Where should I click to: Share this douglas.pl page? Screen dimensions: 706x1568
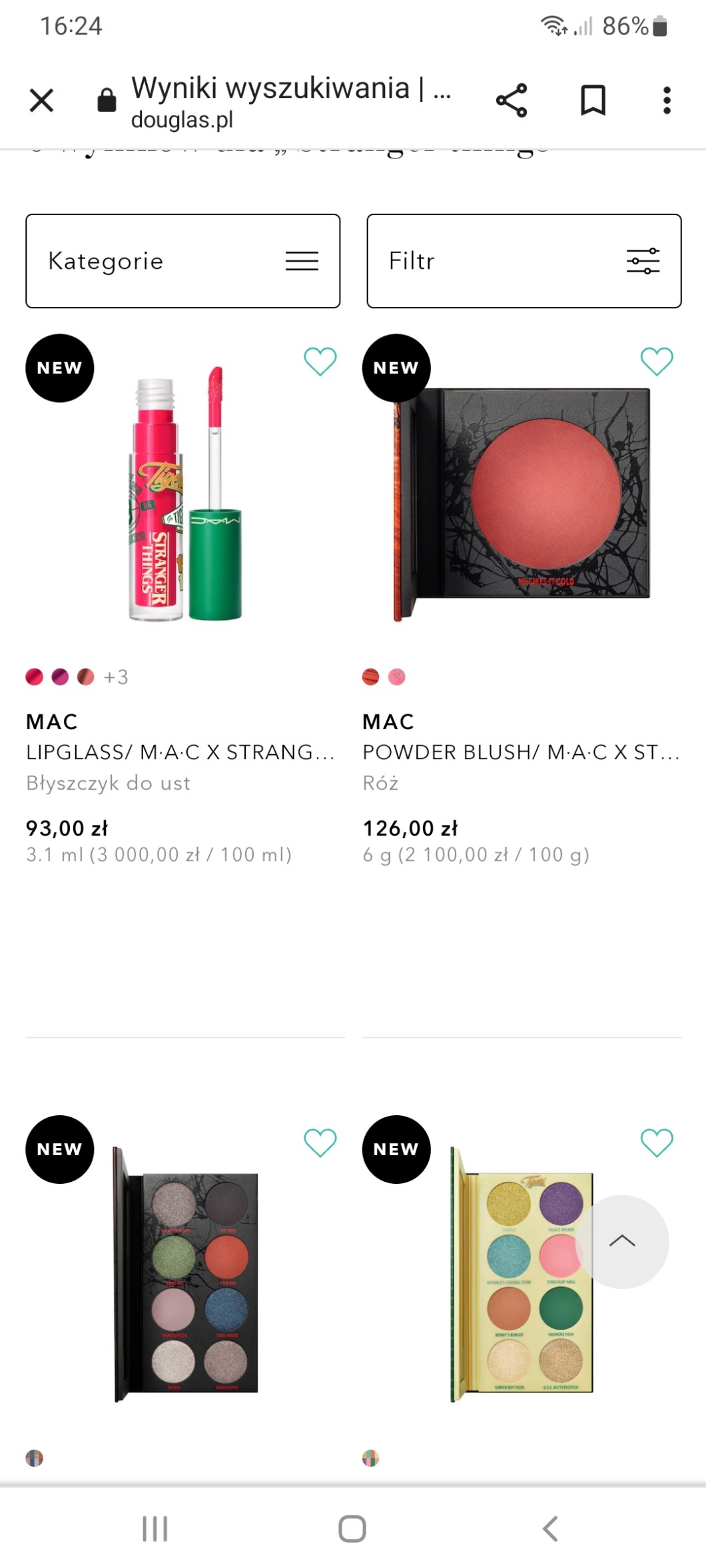(512, 101)
